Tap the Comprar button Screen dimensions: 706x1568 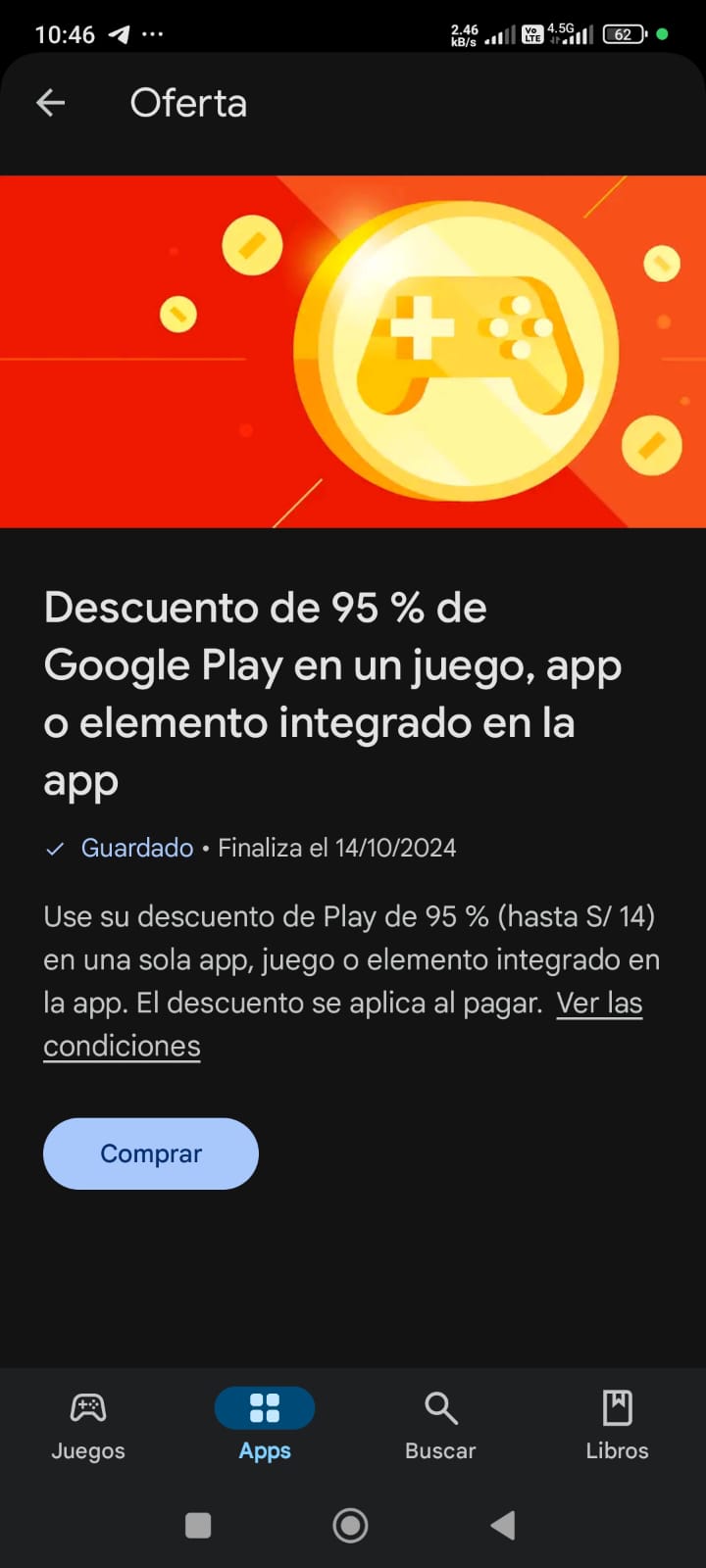pos(151,1153)
